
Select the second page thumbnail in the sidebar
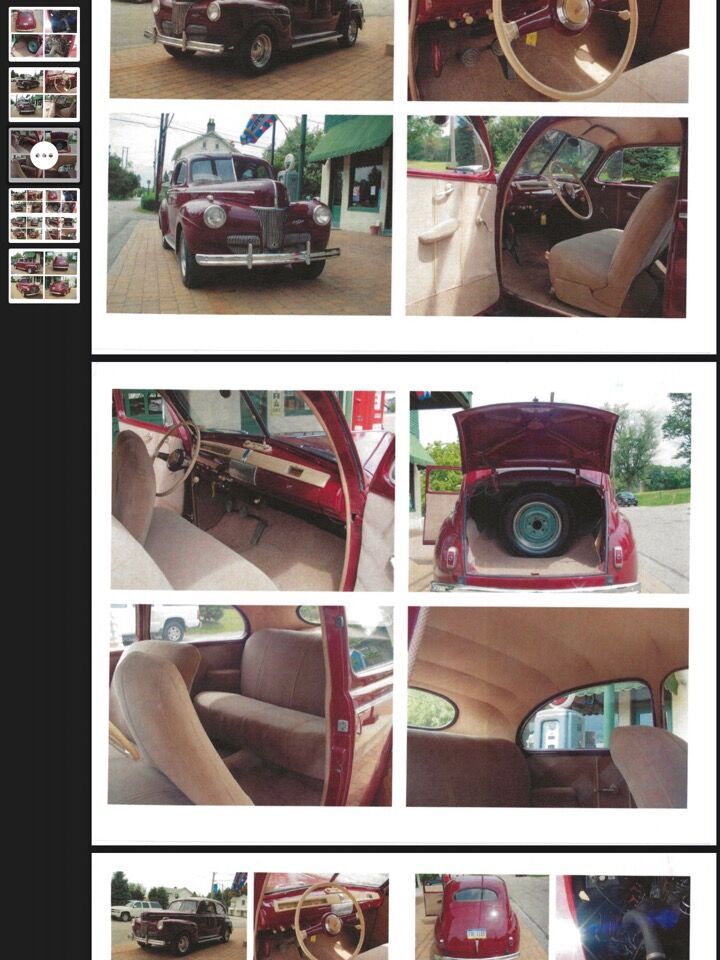(x=44, y=94)
